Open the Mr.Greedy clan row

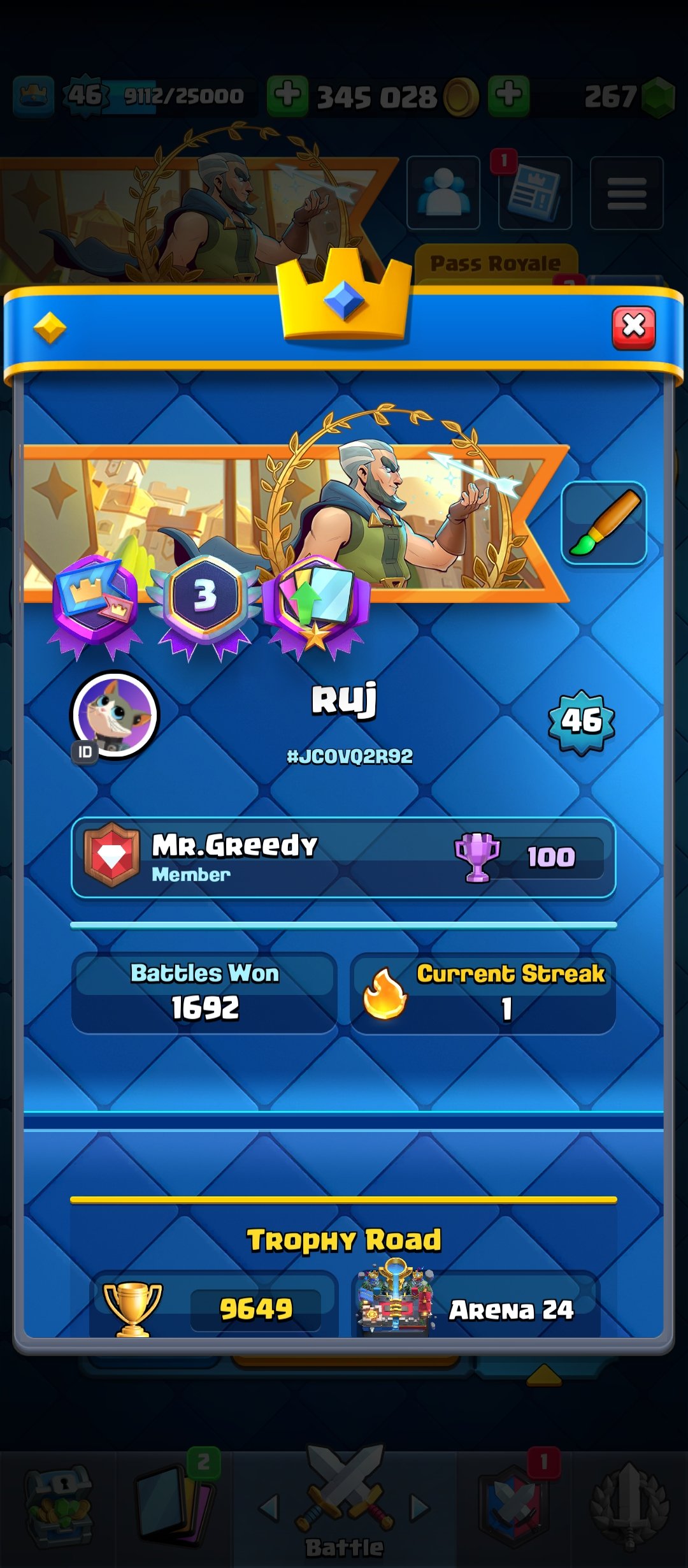pyautogui.click(x=343, y=857)
